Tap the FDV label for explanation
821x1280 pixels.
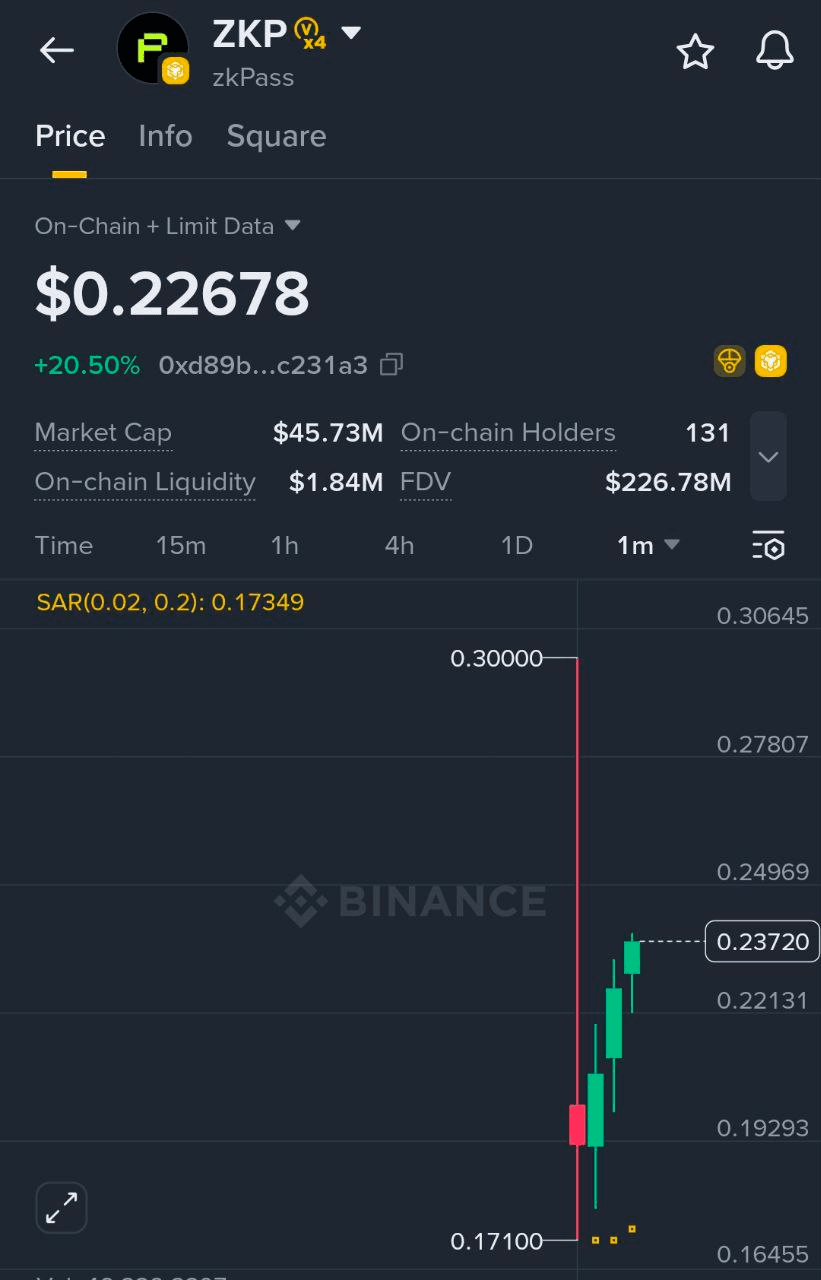pos(425,483)
